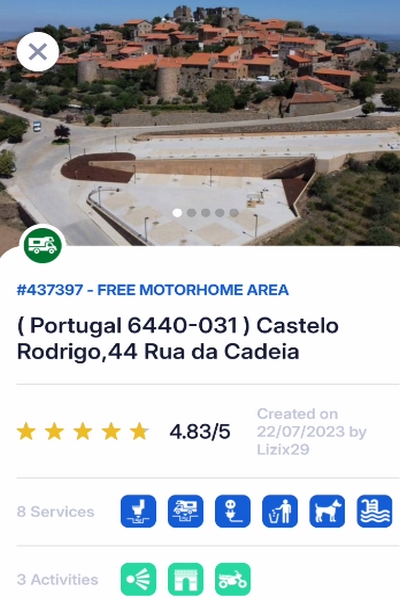The height and width of the screenshot is (600, 400).
Task: Tap the rubbish bin service icon
Action: (280, 511)
